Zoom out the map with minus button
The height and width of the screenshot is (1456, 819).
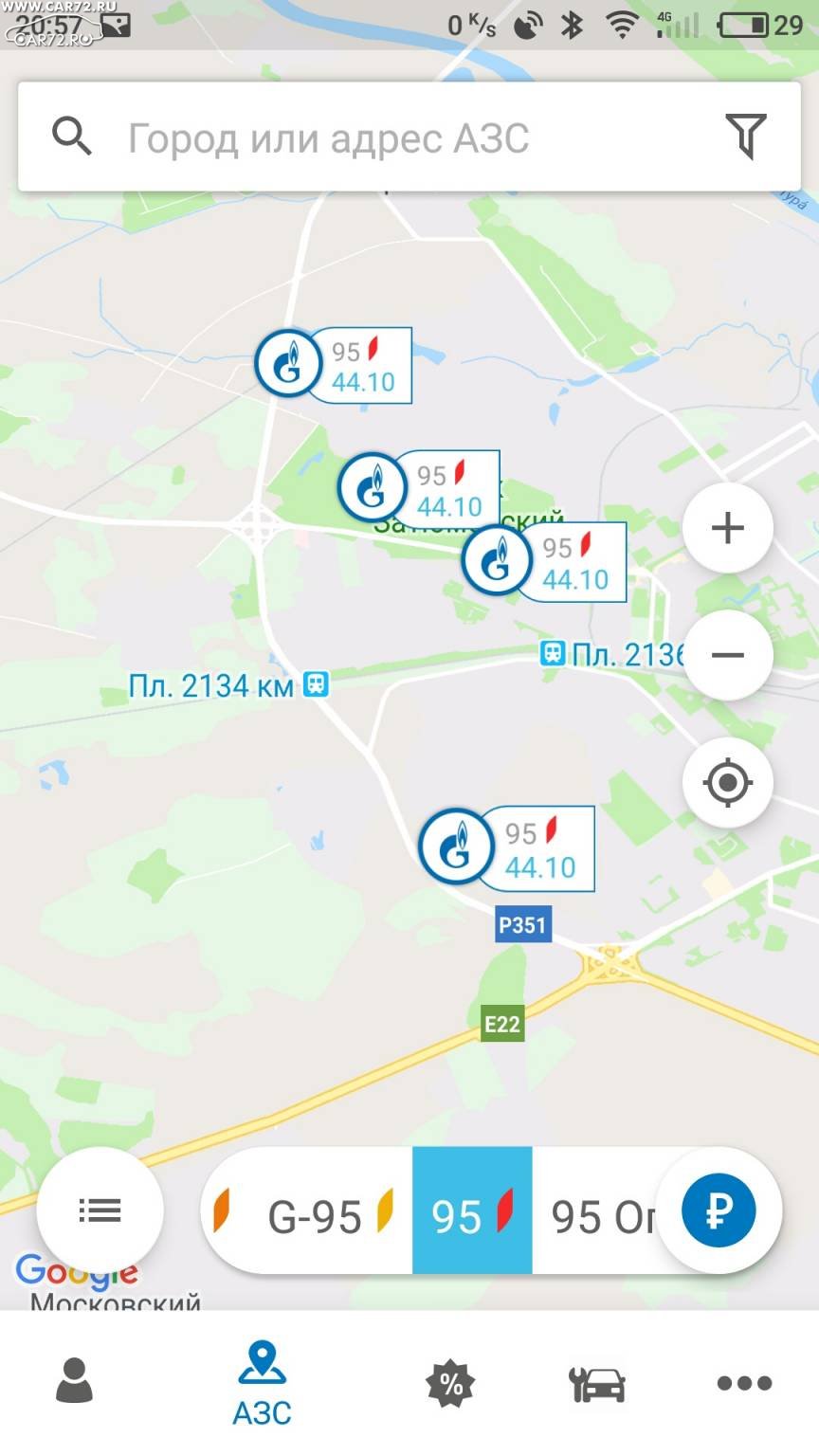tap(728, 655)
